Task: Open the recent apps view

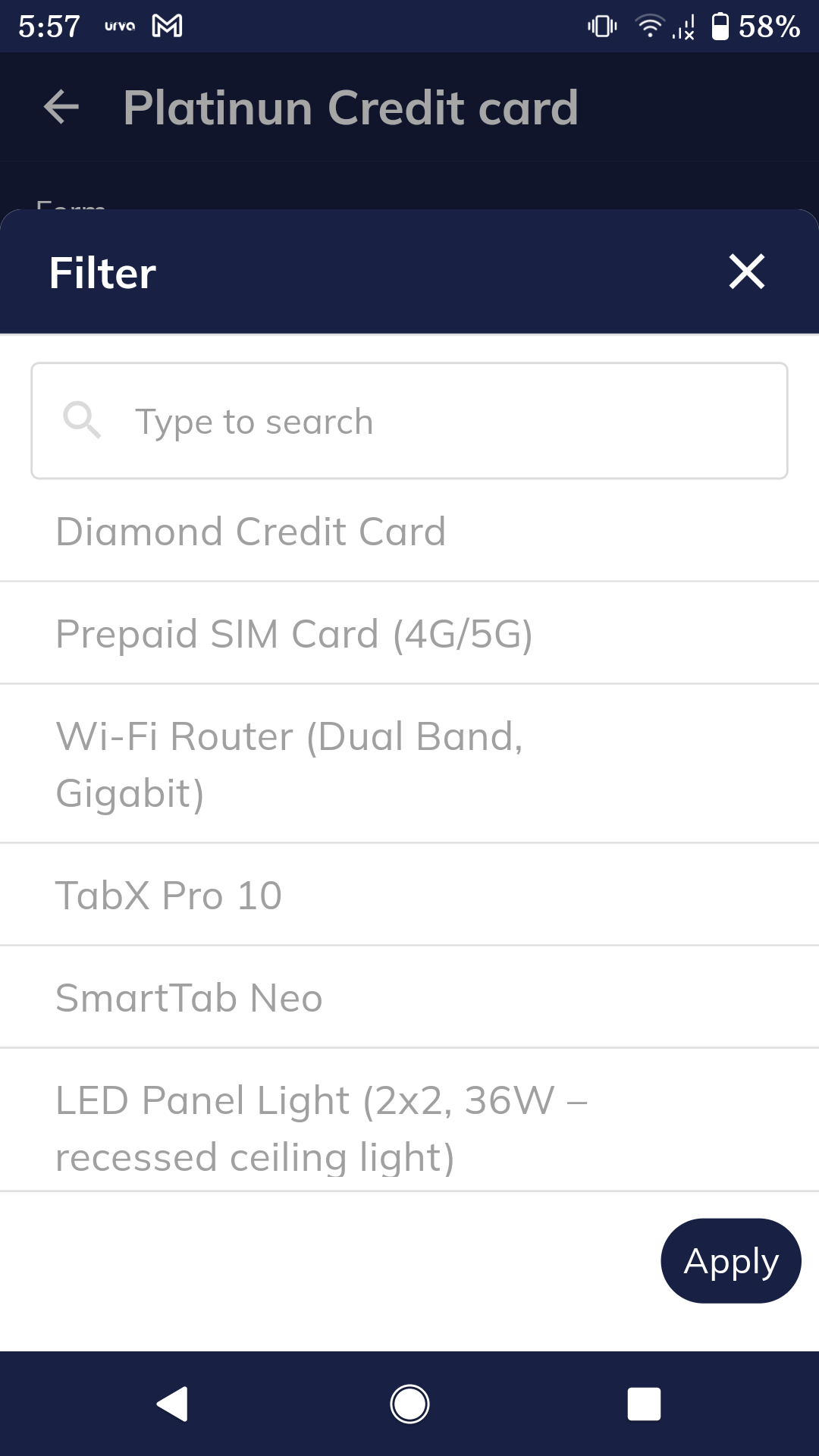Action: [x=644, y=1404]
